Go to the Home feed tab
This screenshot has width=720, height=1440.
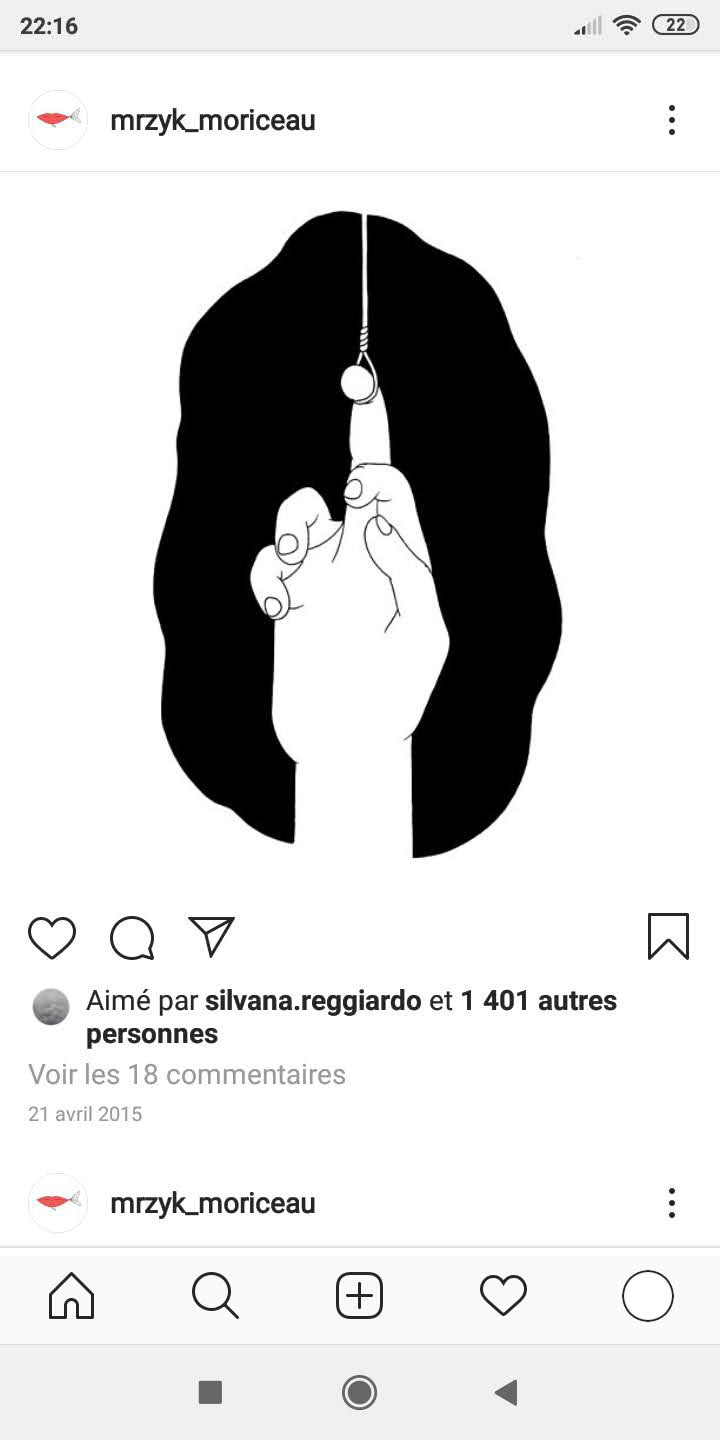(72, 1296)
